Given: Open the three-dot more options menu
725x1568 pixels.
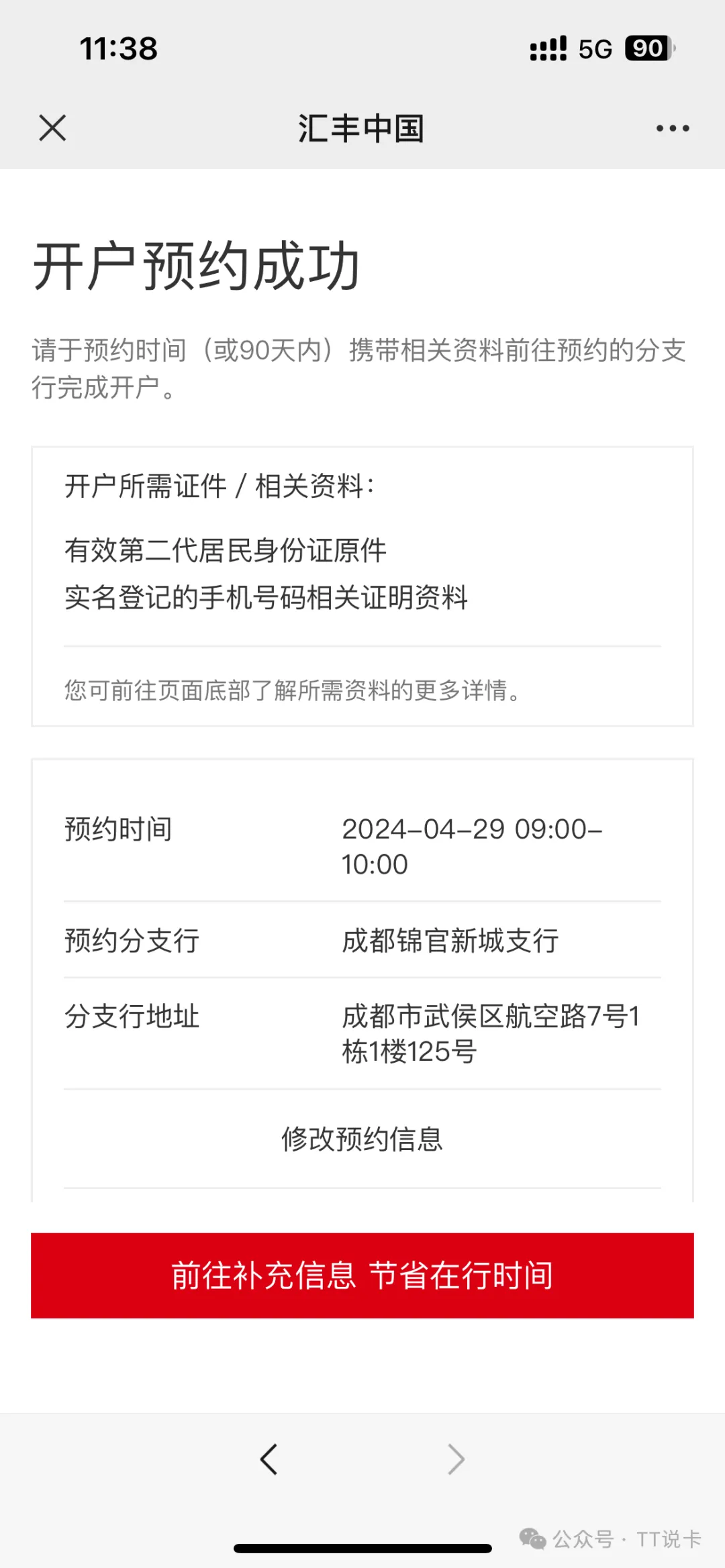Looking at the screenshot, I should click(673, 128).
